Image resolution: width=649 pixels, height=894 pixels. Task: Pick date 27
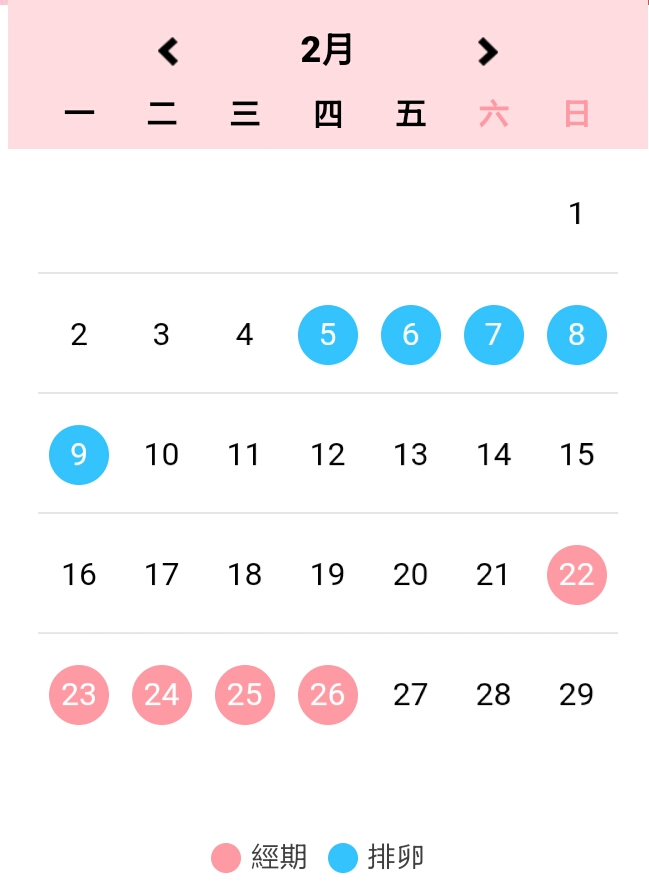[411, 694]
